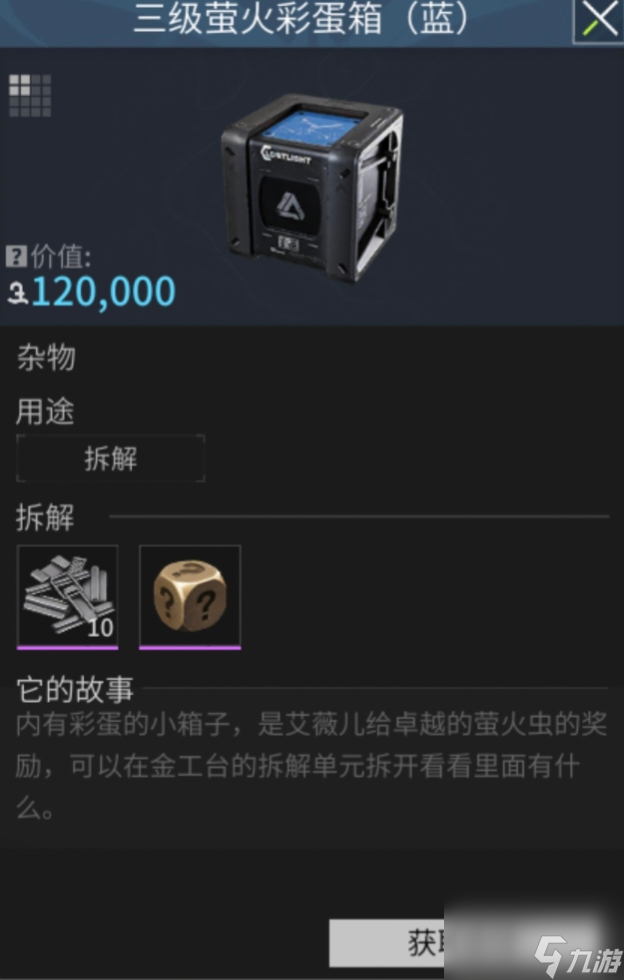Screen dimensions: 624x980
Task: Open the metal parts dismantle reward
Action: click(68, 596)
